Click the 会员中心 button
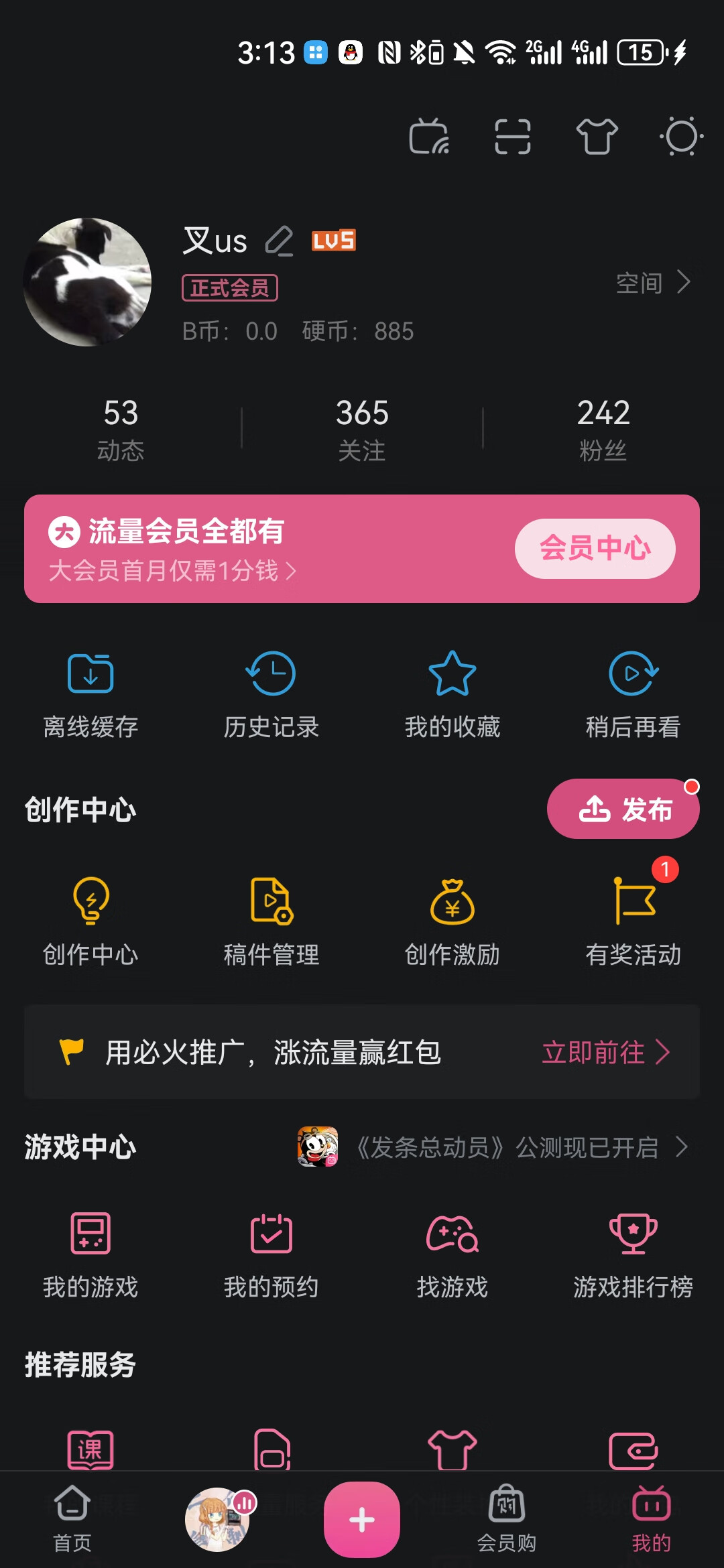The width and height of the screenshot is (724, 1568). pos(595,548)
